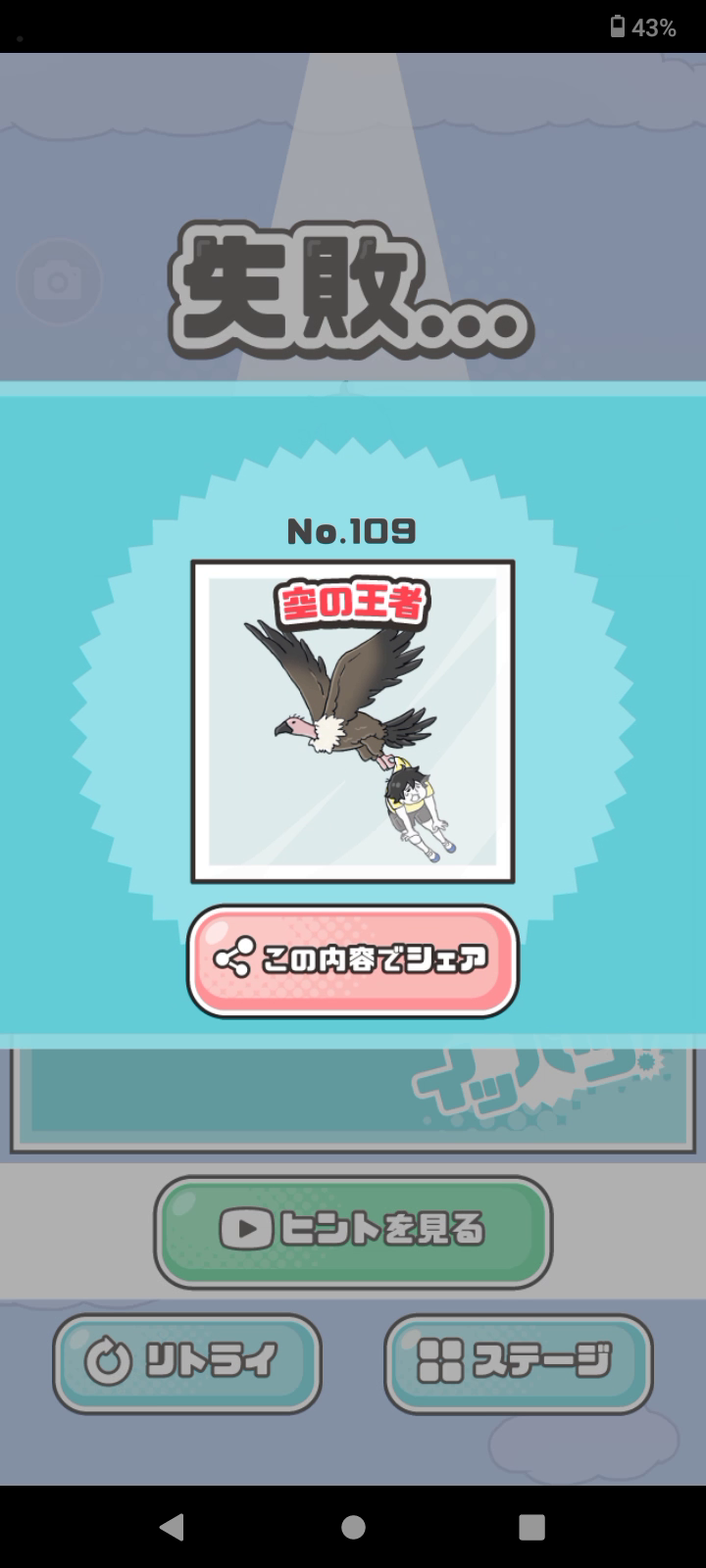Watch the hint via ヒントを見る
This screenshot has height=1568, width=706.
tap(353, 1230)
